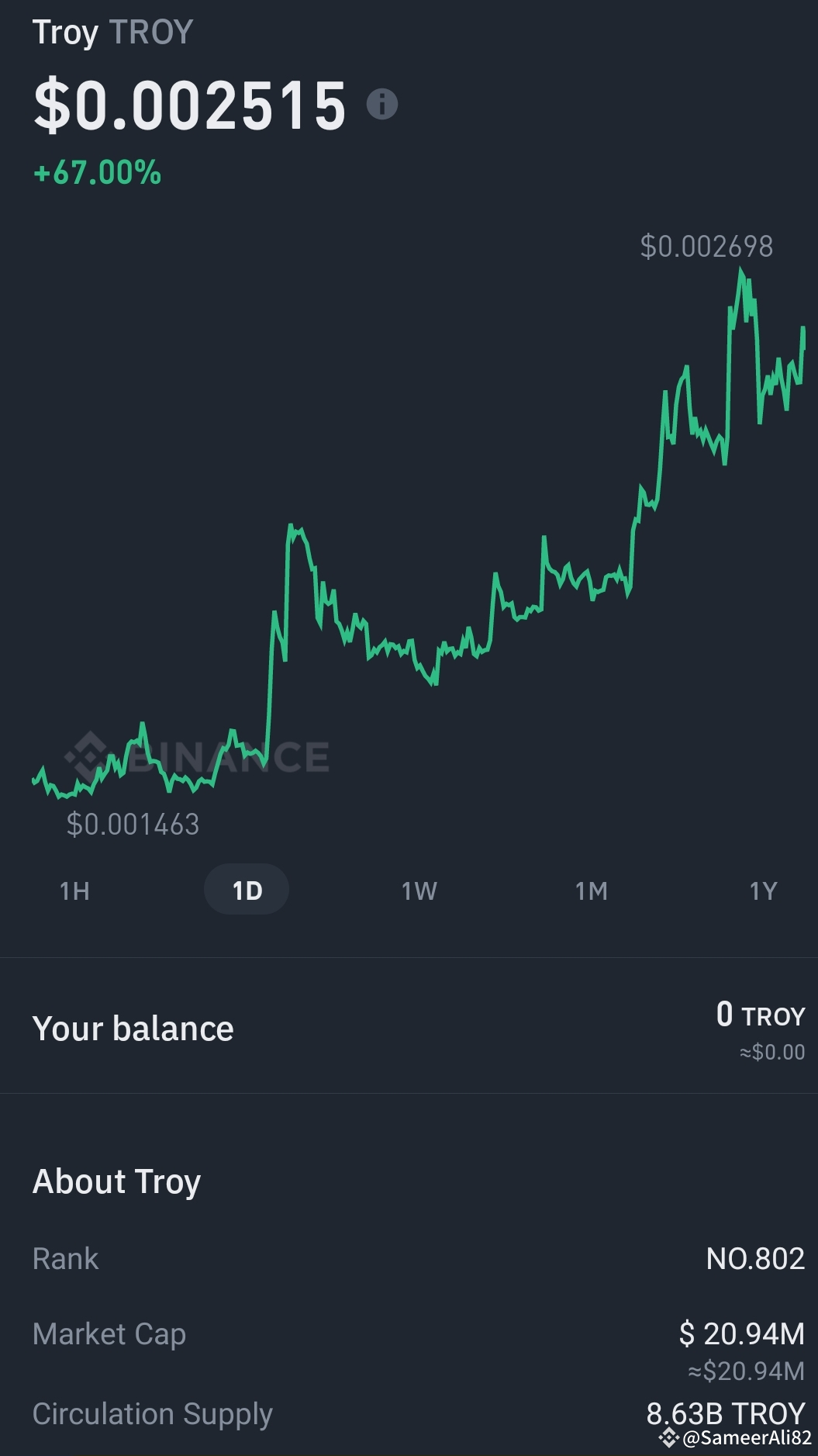Tap the chart high label $0.002698
818x1456 pixels.
point(706,247)
